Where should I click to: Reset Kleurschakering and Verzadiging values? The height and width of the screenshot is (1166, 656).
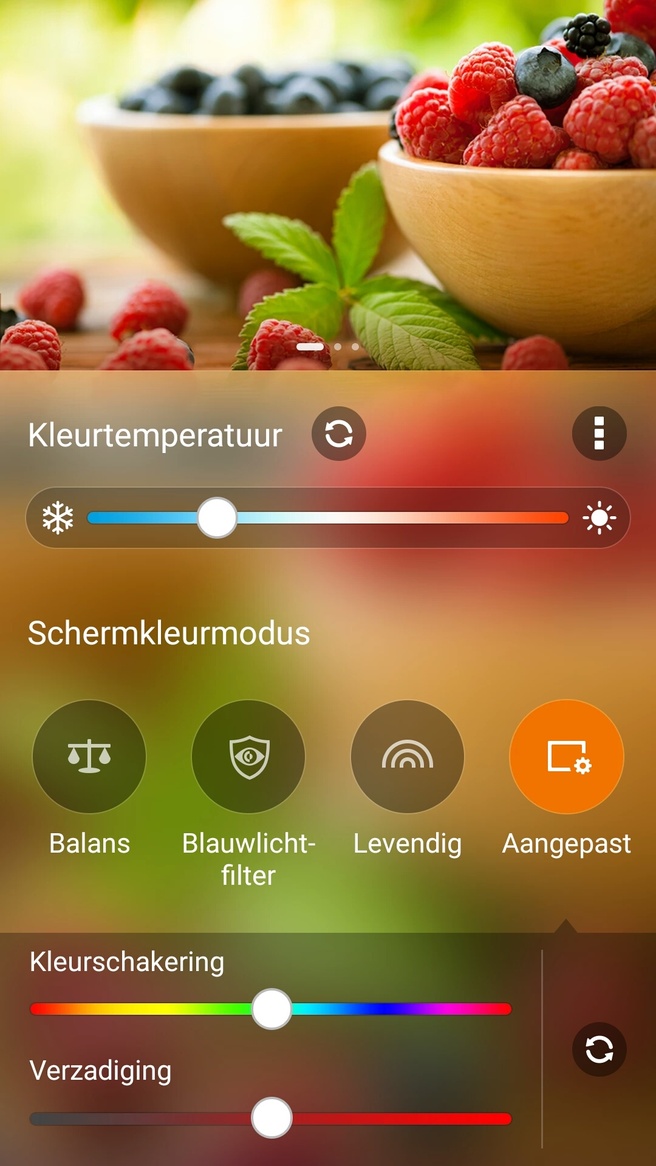coord(599,1049)
